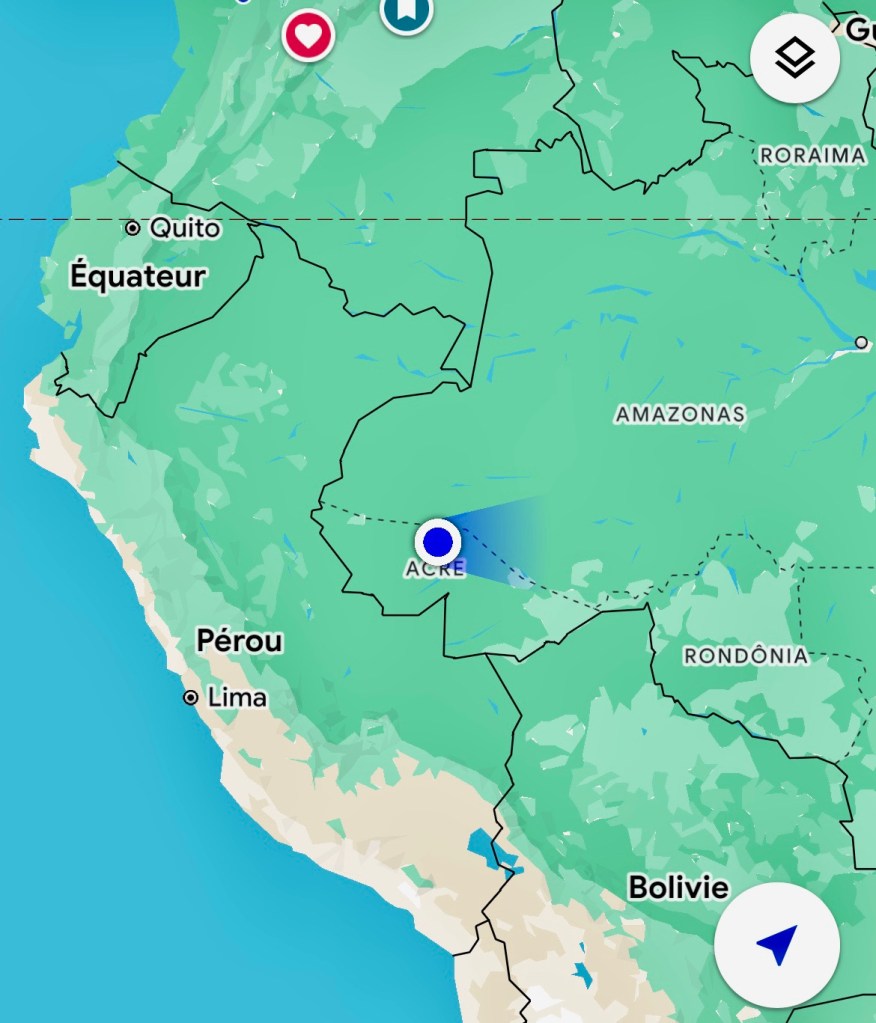Open the map layers button
This screenshot has height=1023, width=876.
[x=795, y=59]
